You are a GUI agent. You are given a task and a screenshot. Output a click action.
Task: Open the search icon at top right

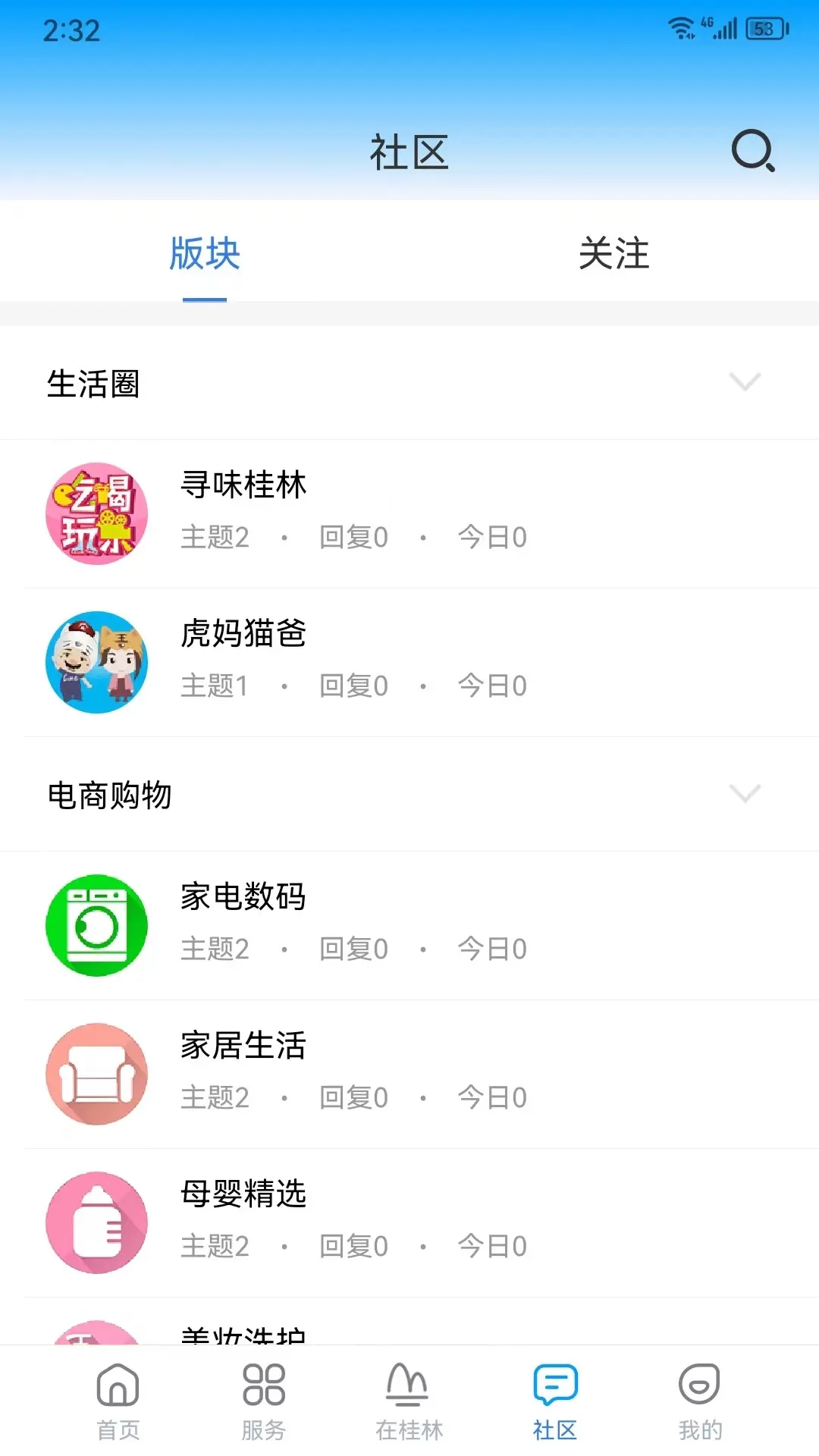click(751, 152)
